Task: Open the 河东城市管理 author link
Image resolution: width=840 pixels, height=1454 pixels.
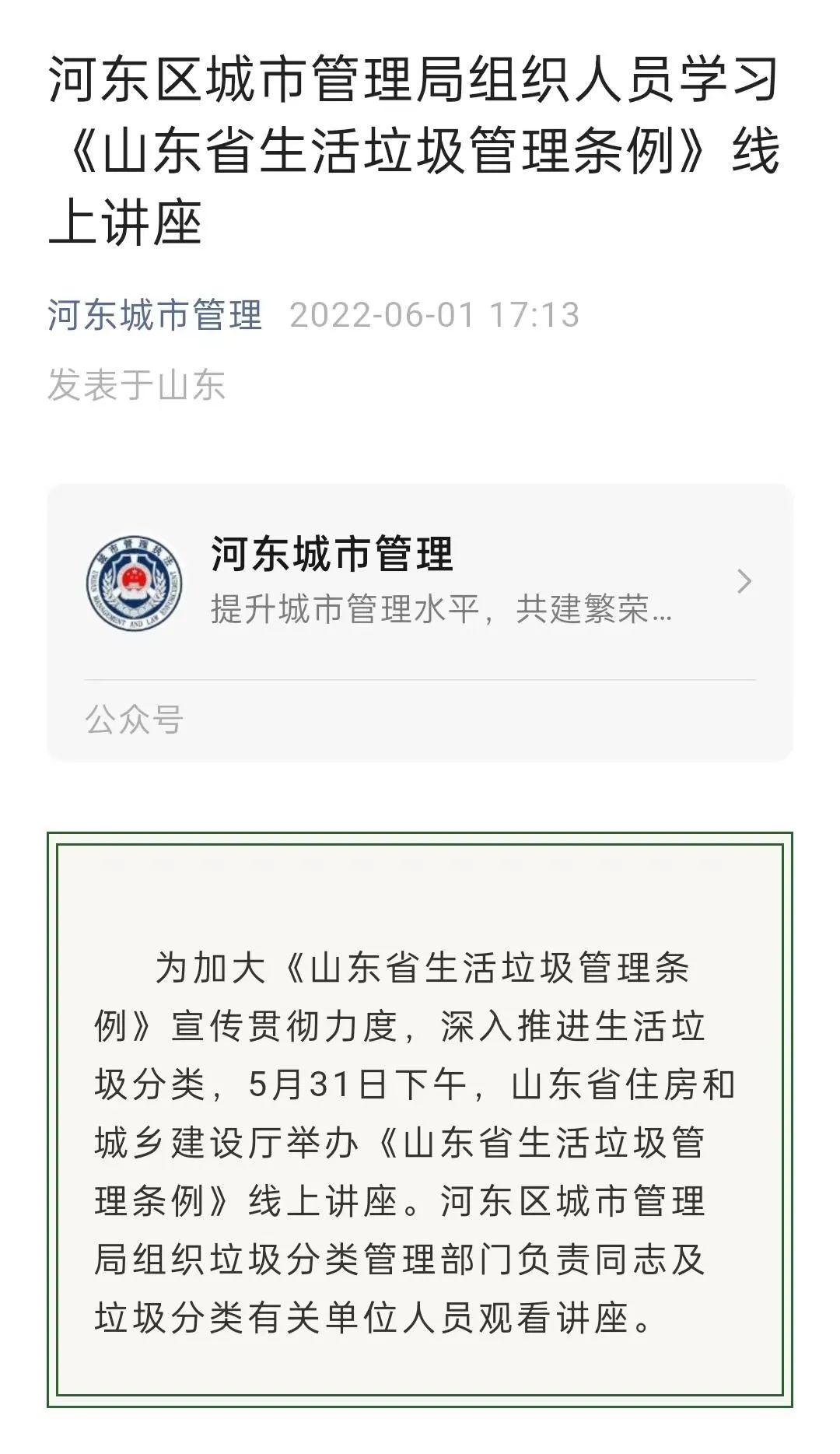Action: (x=155, y=315)
